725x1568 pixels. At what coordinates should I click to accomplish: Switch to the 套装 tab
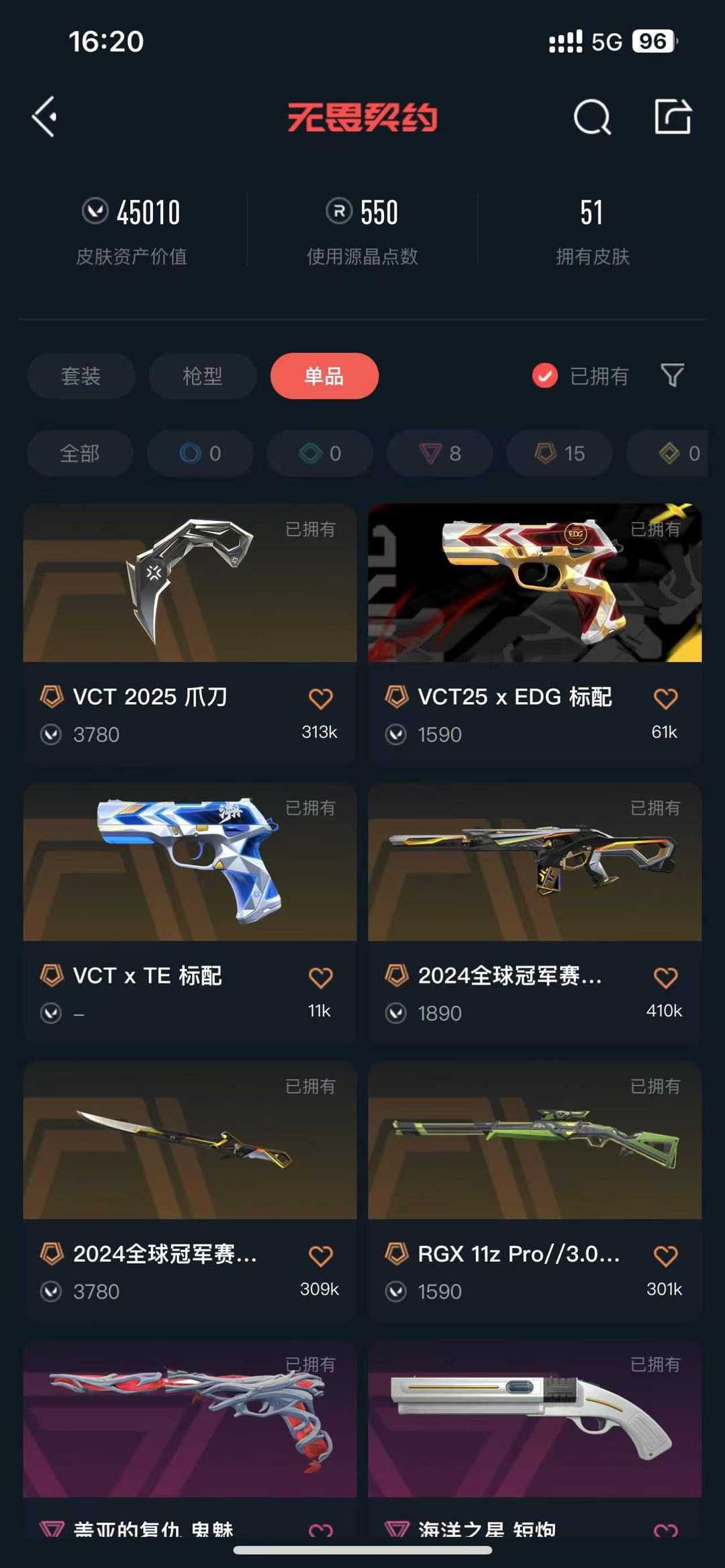point(81,376)
